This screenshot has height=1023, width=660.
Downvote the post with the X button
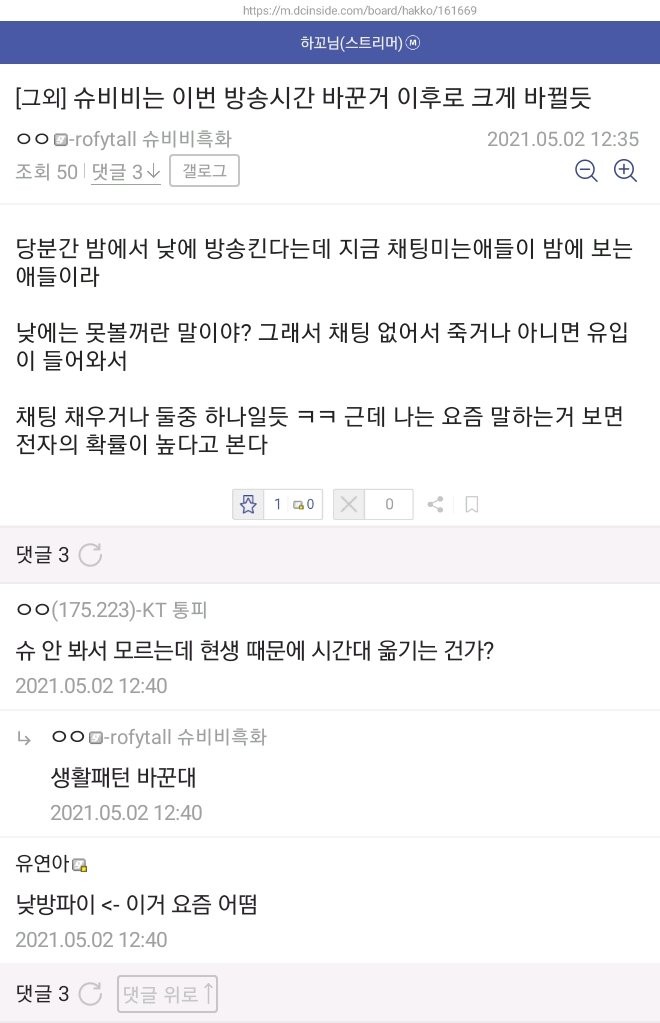coord(348,504)
